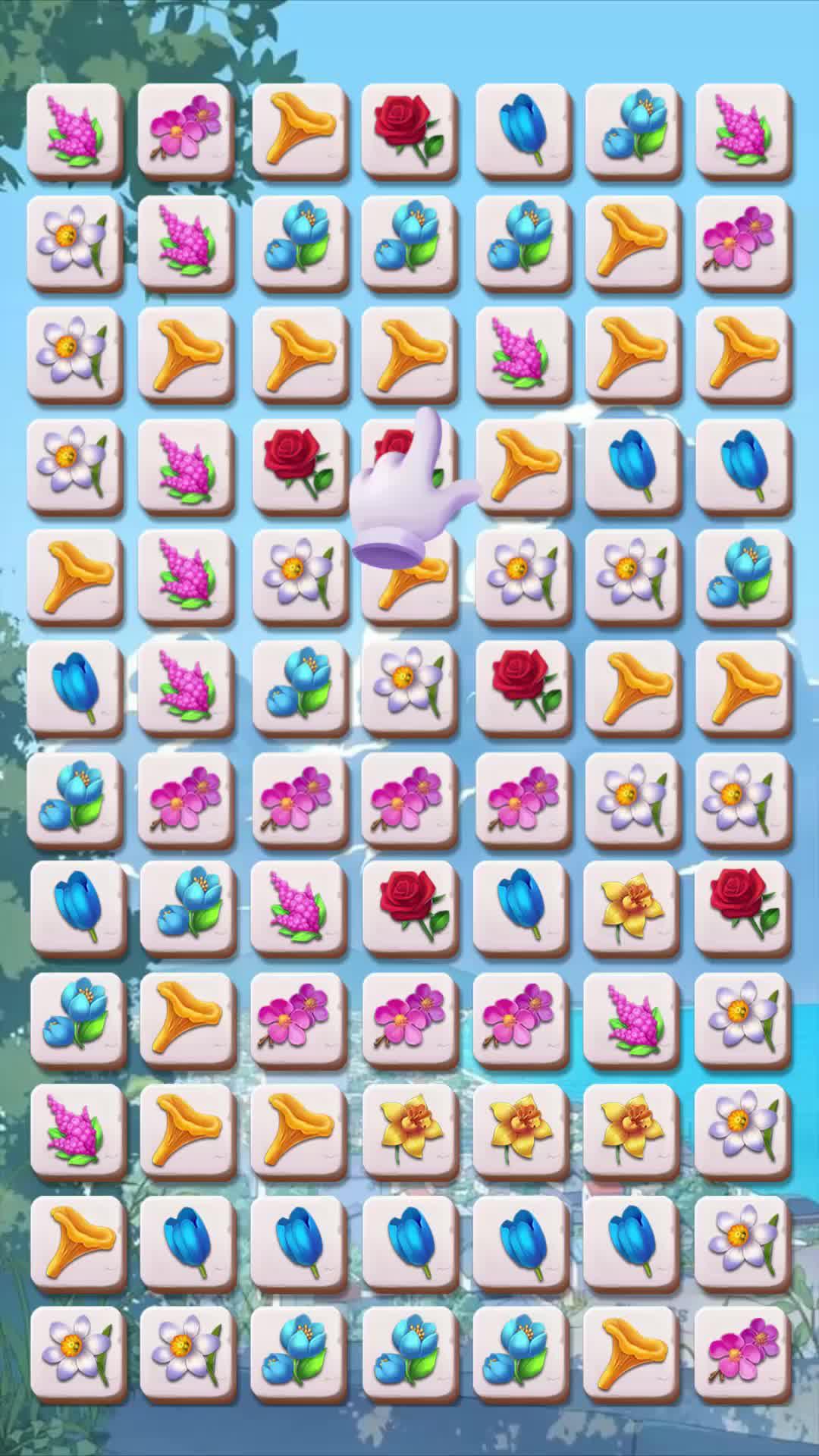819x1456 pixels.
Task: Select the lilac tile between the chanterelle mushrooms
Action: tap(522, 353)
